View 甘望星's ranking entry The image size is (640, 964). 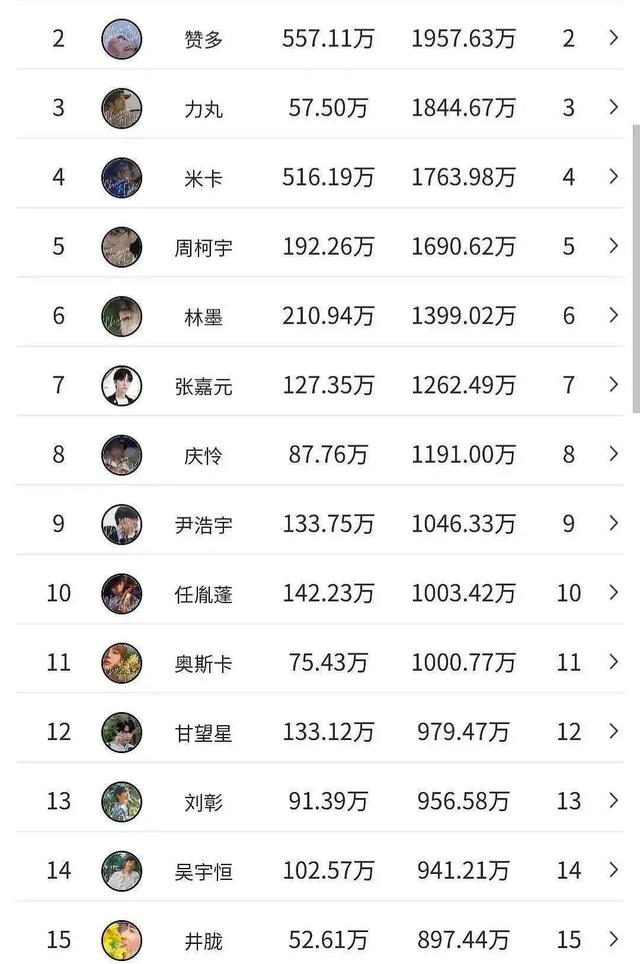tap(320, 732)
